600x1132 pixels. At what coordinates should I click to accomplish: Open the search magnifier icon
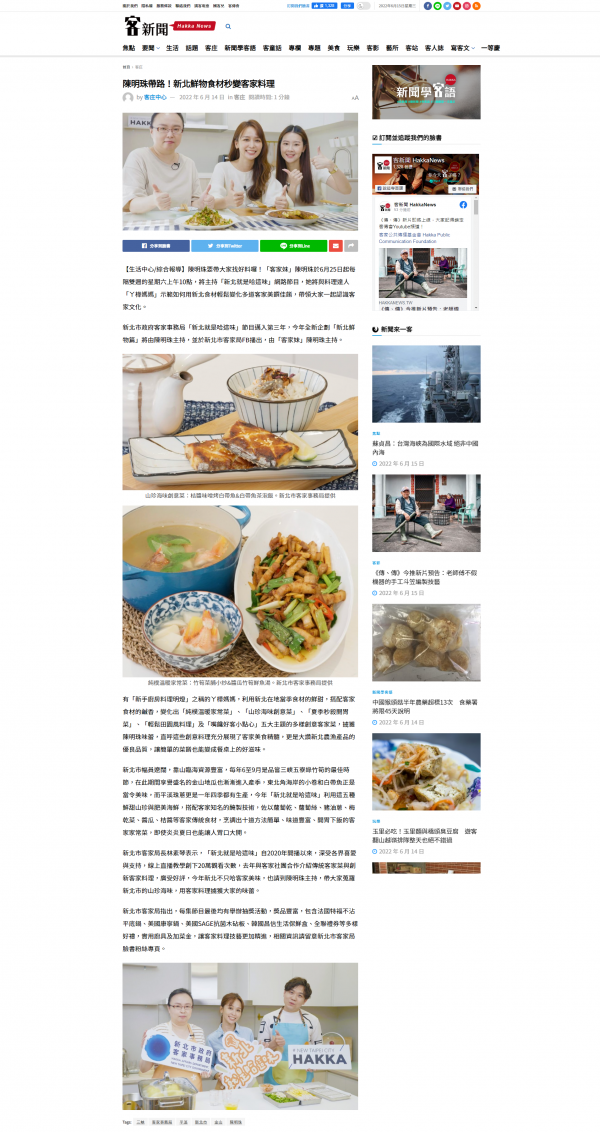(x=228, y=27)
